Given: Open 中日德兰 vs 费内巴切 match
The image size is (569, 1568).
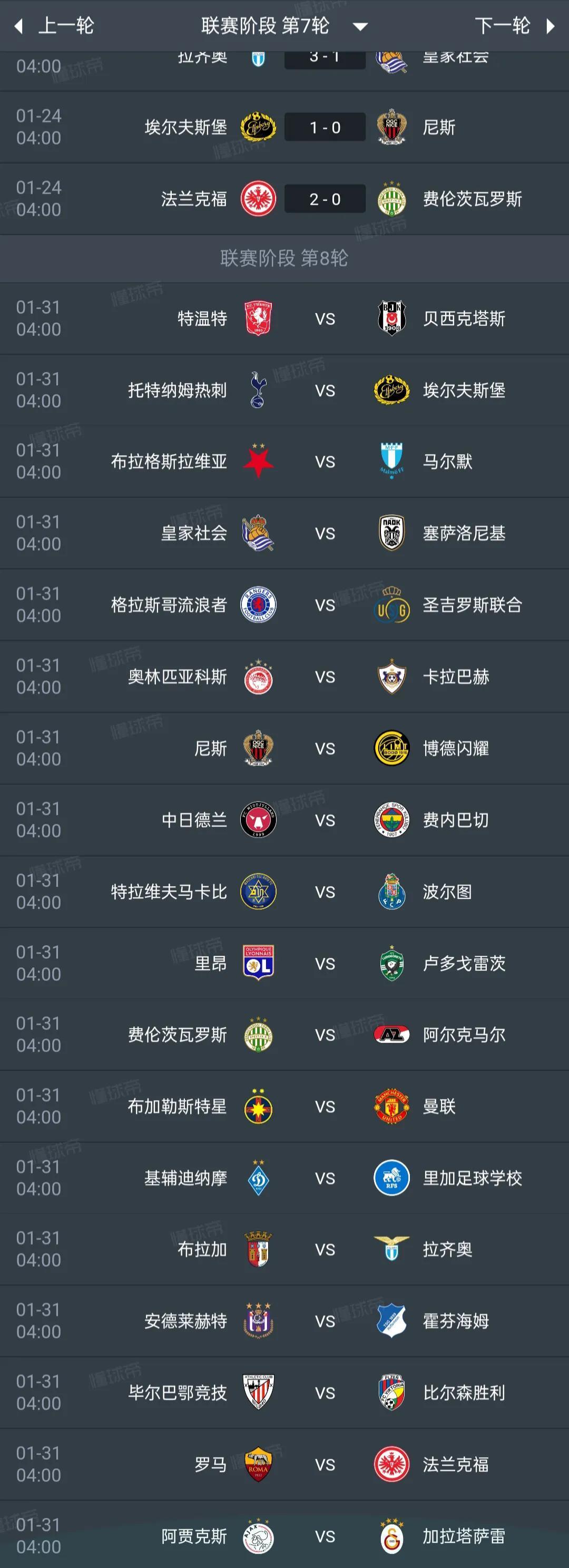Looking at the screenshot, I should click(325, 820).
